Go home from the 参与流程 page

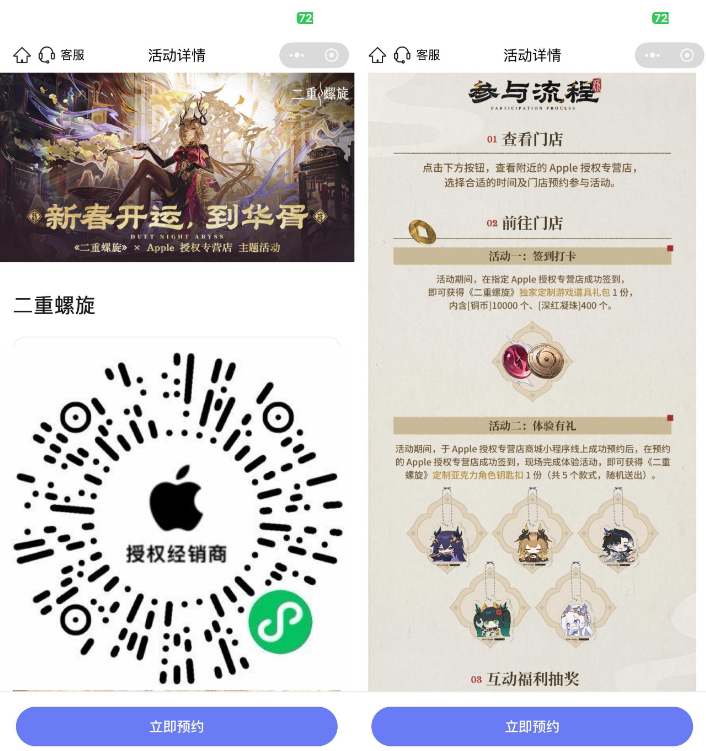(378, 55)
